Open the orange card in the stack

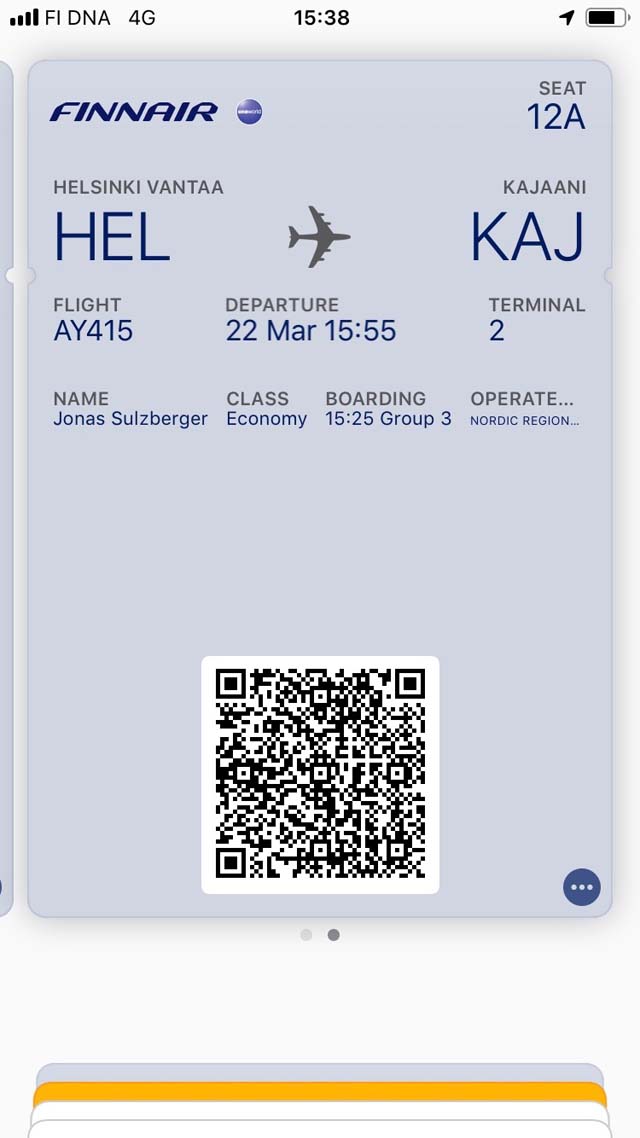click(320, 1092)
